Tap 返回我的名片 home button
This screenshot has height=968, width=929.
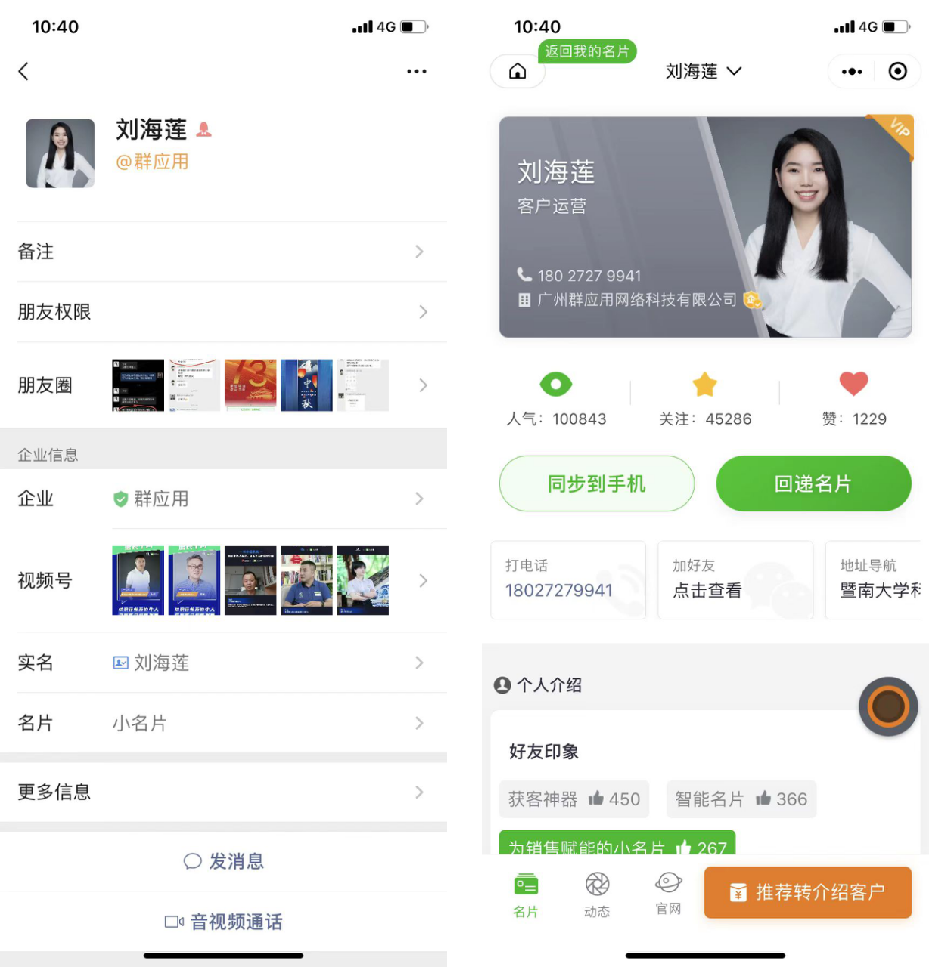tap(518, 71)
